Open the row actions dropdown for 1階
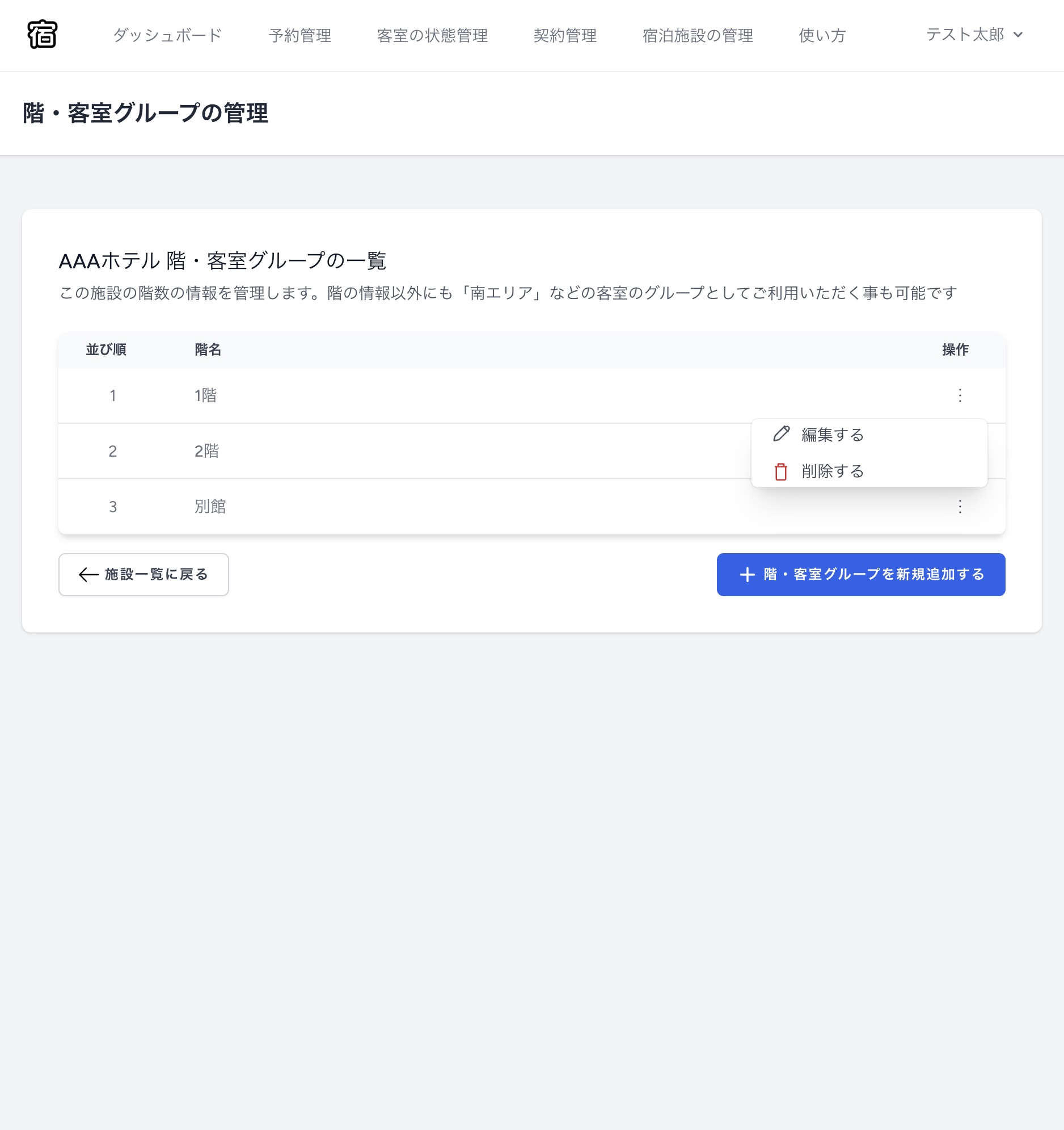The width and height of the screenshot is (1064, 1130). click(960, 395)
